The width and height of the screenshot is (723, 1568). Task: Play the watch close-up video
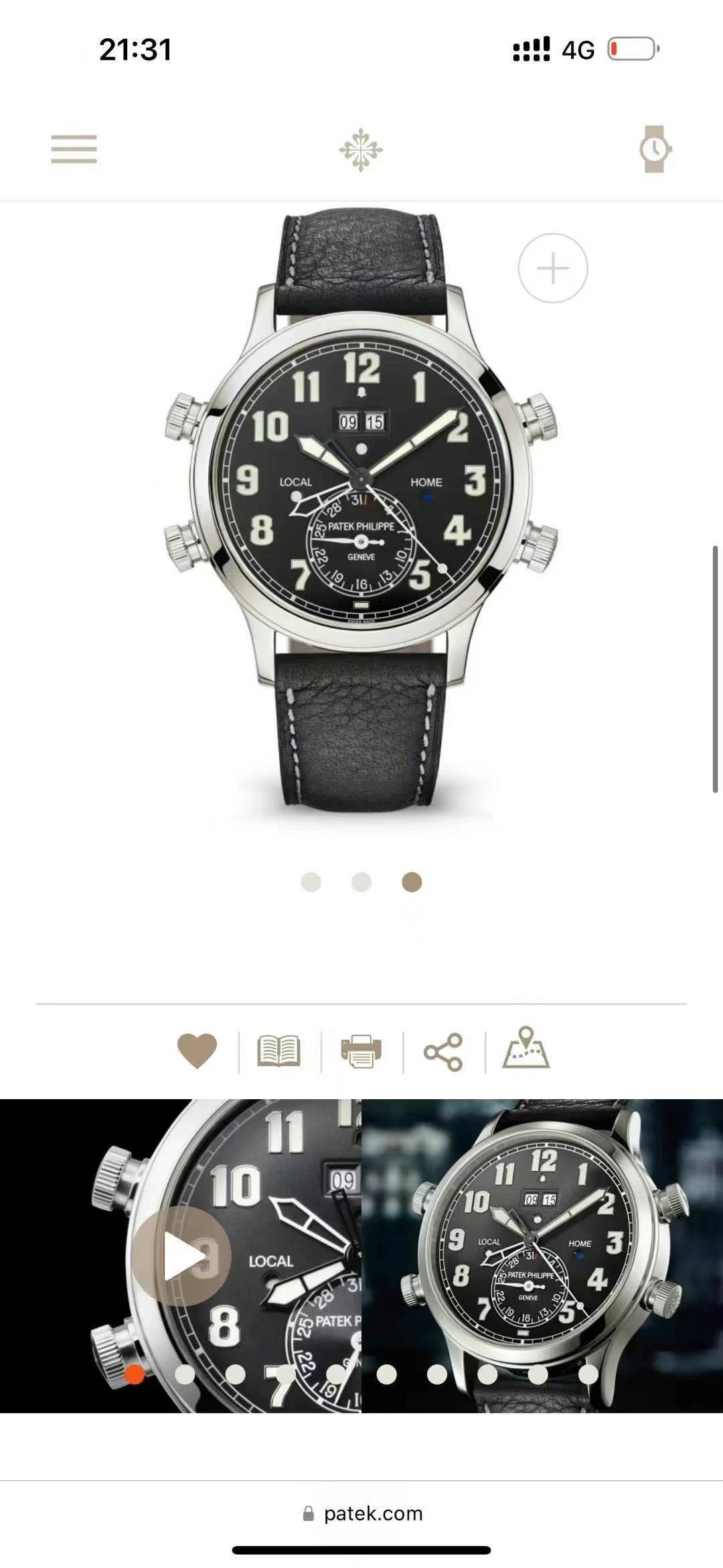point(181,1256)
